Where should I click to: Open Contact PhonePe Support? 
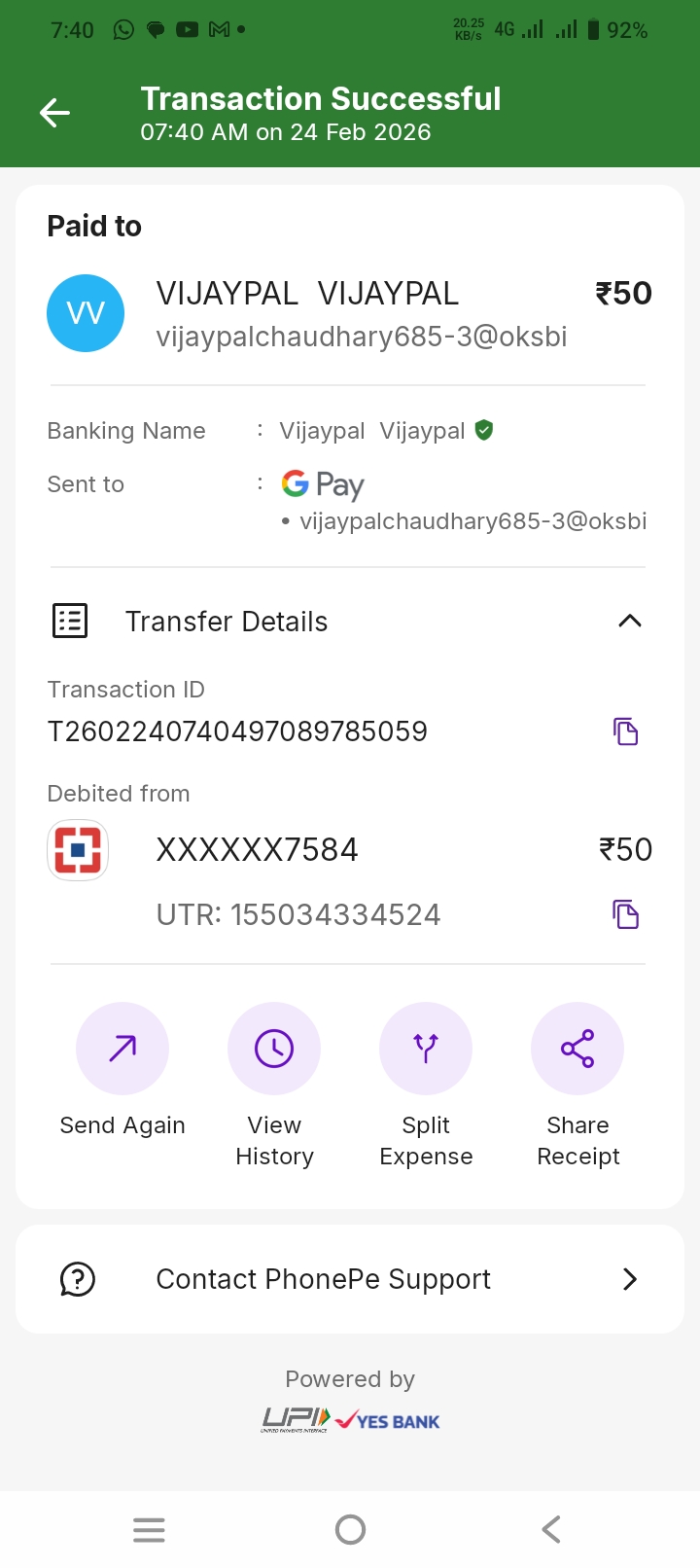(350, 1279)
